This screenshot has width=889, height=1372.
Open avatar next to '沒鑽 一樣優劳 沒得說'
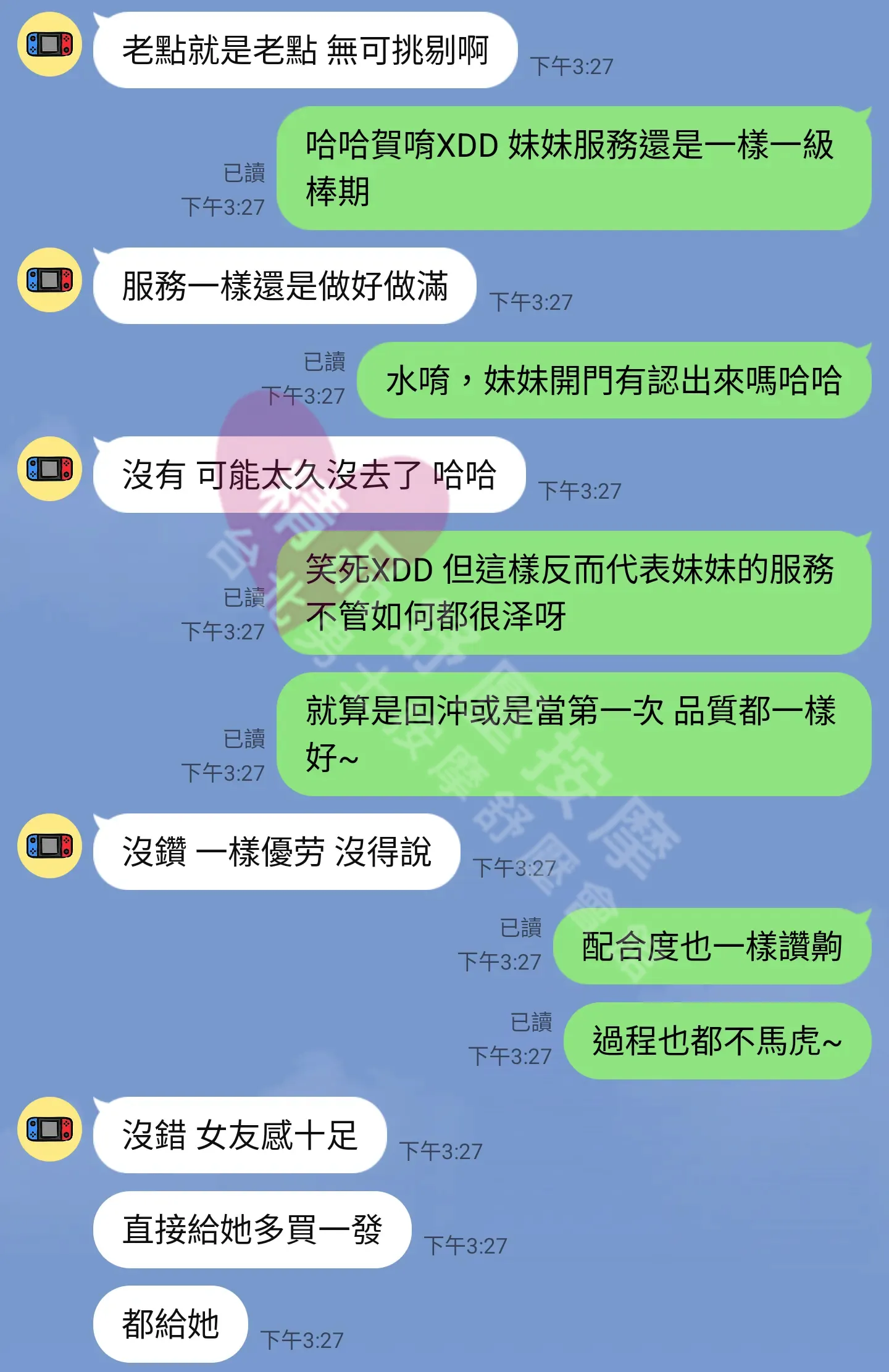49,846
